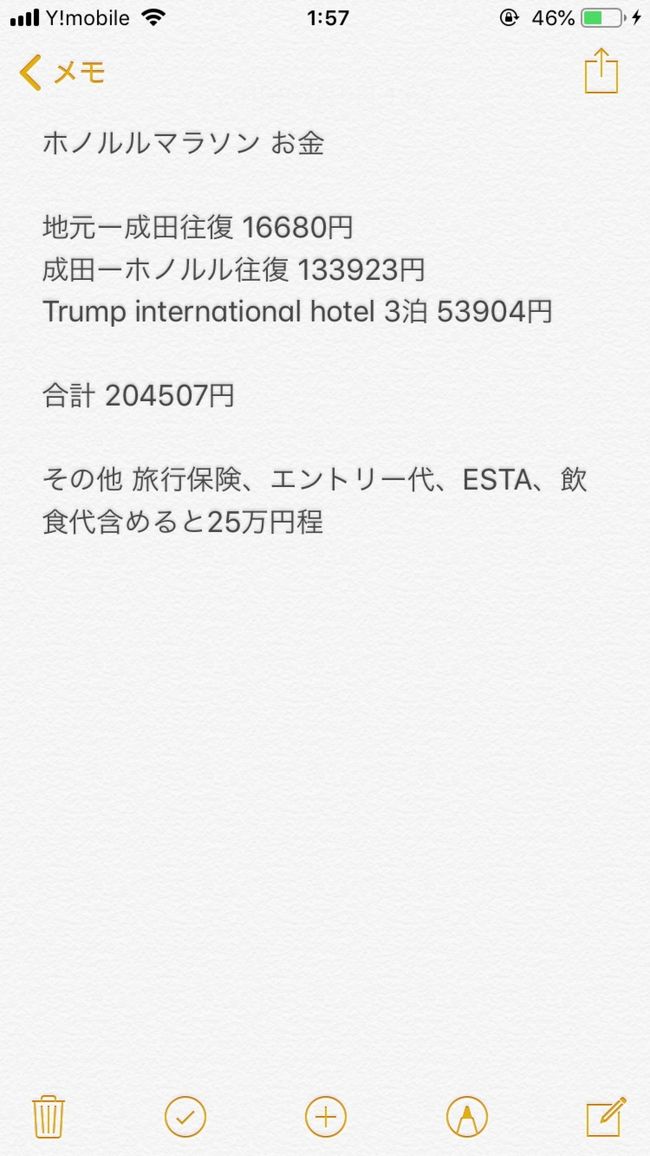
Task: Open the plus attachment menu
Action: point(326,1117)
